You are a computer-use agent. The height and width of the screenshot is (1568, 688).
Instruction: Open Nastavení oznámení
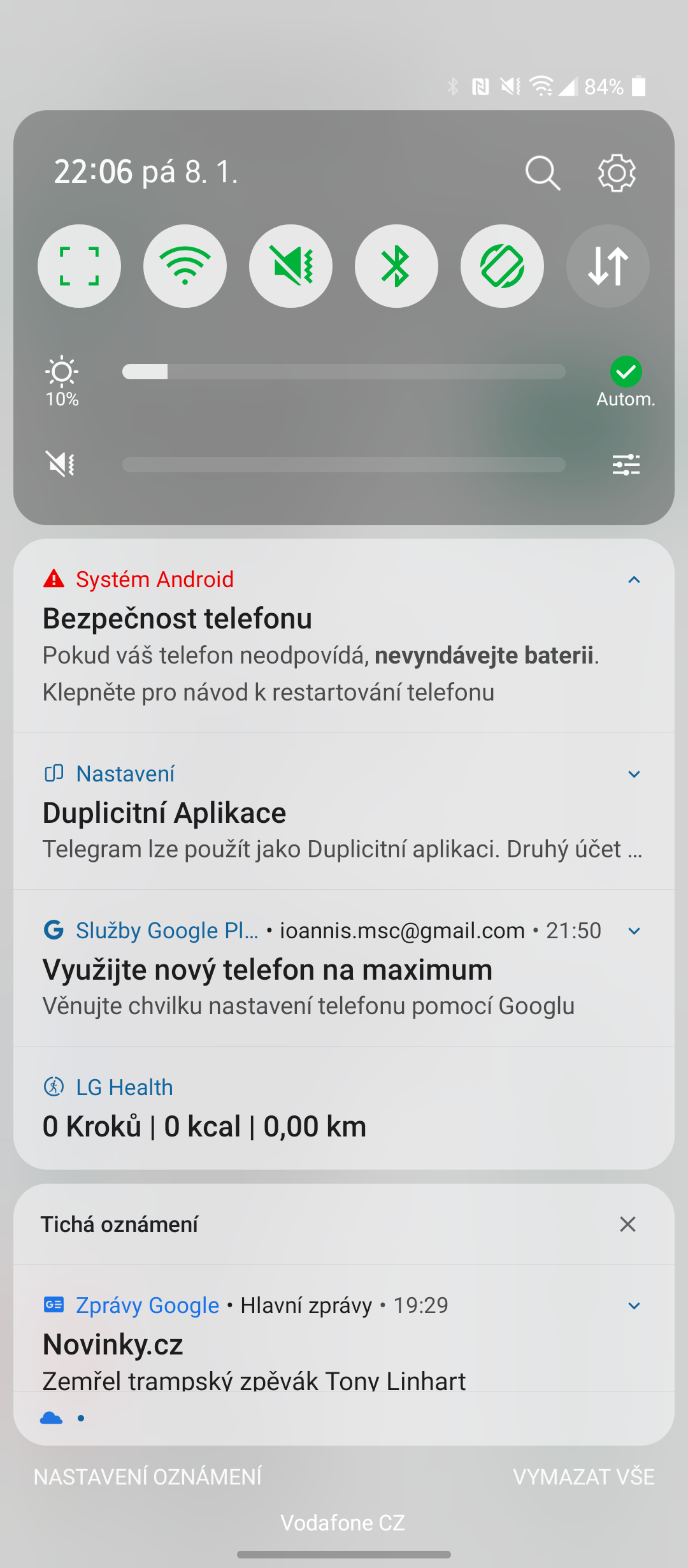(148, 1477)
